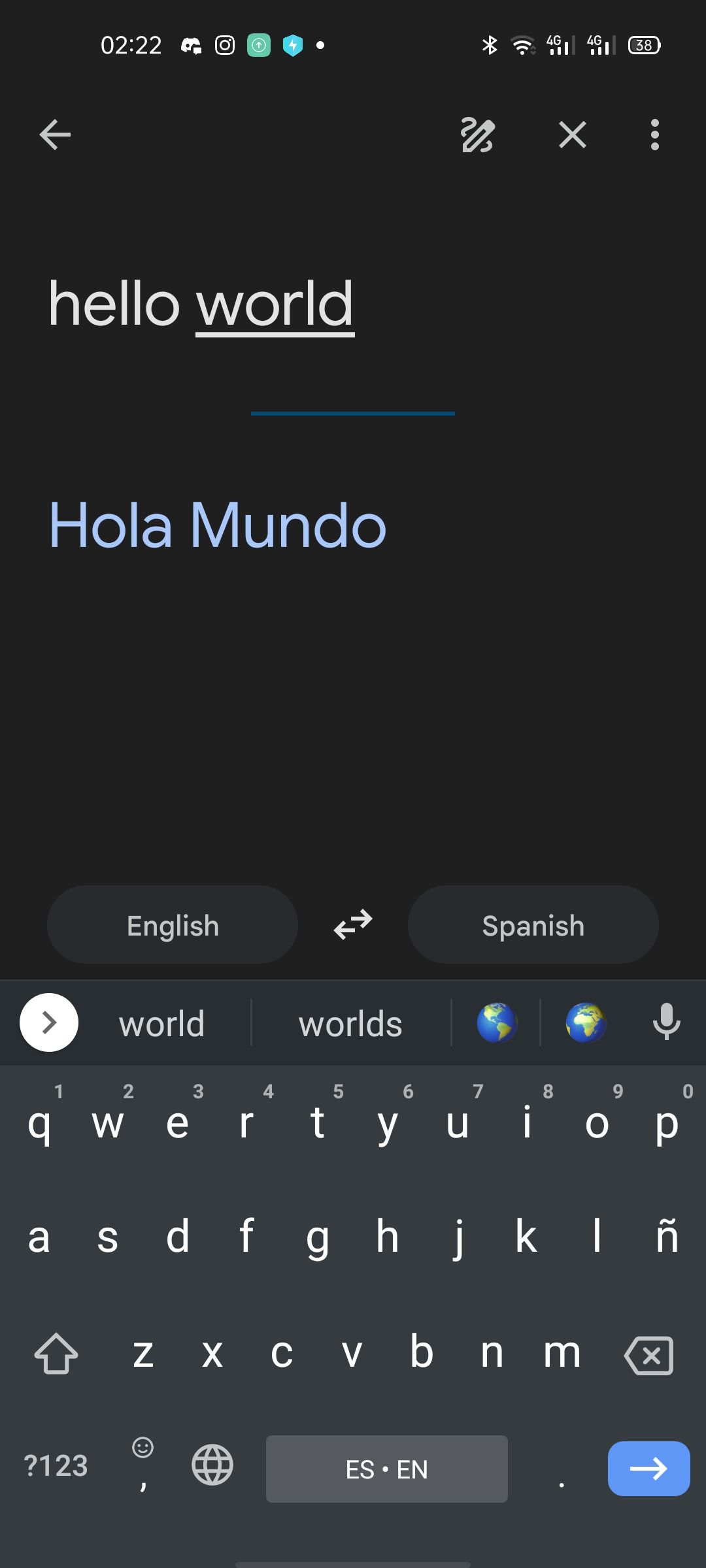This screenshot has width=706, height=1568.
Task: Tap the "Hola Mundo" translation text
Action: tap(217, 525)
